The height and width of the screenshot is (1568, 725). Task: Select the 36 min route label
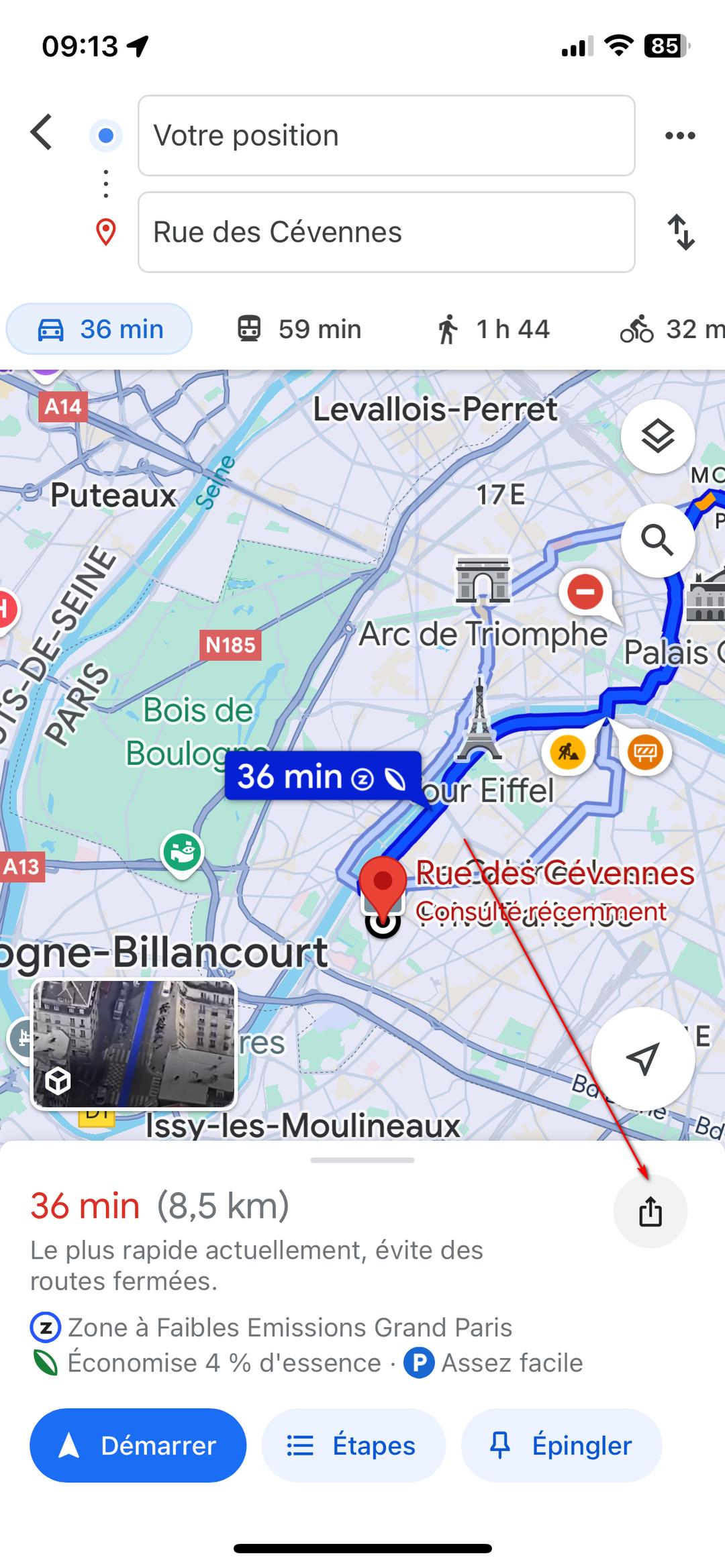tap(322, 776)
